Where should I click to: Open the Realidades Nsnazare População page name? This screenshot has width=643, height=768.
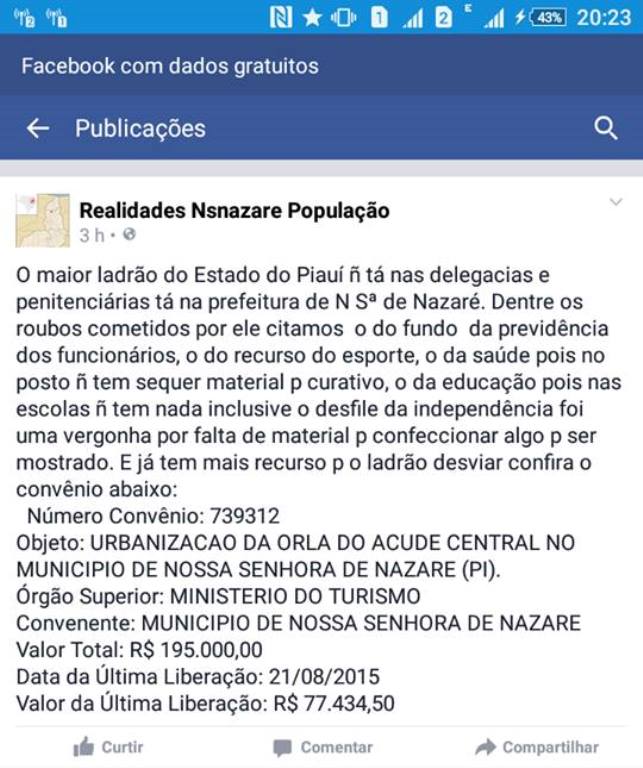pyautogui.click(x=234, y=211)
